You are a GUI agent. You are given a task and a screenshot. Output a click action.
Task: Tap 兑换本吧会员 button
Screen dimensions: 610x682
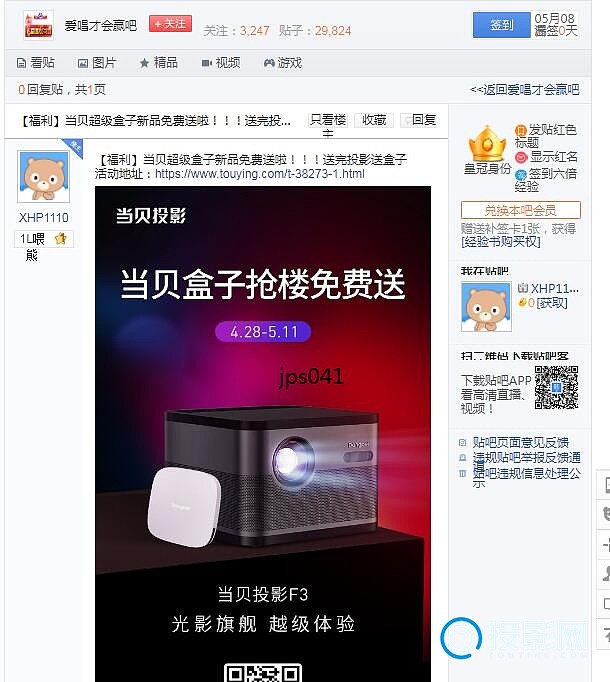pyautogui.click(x=520, y=210)
